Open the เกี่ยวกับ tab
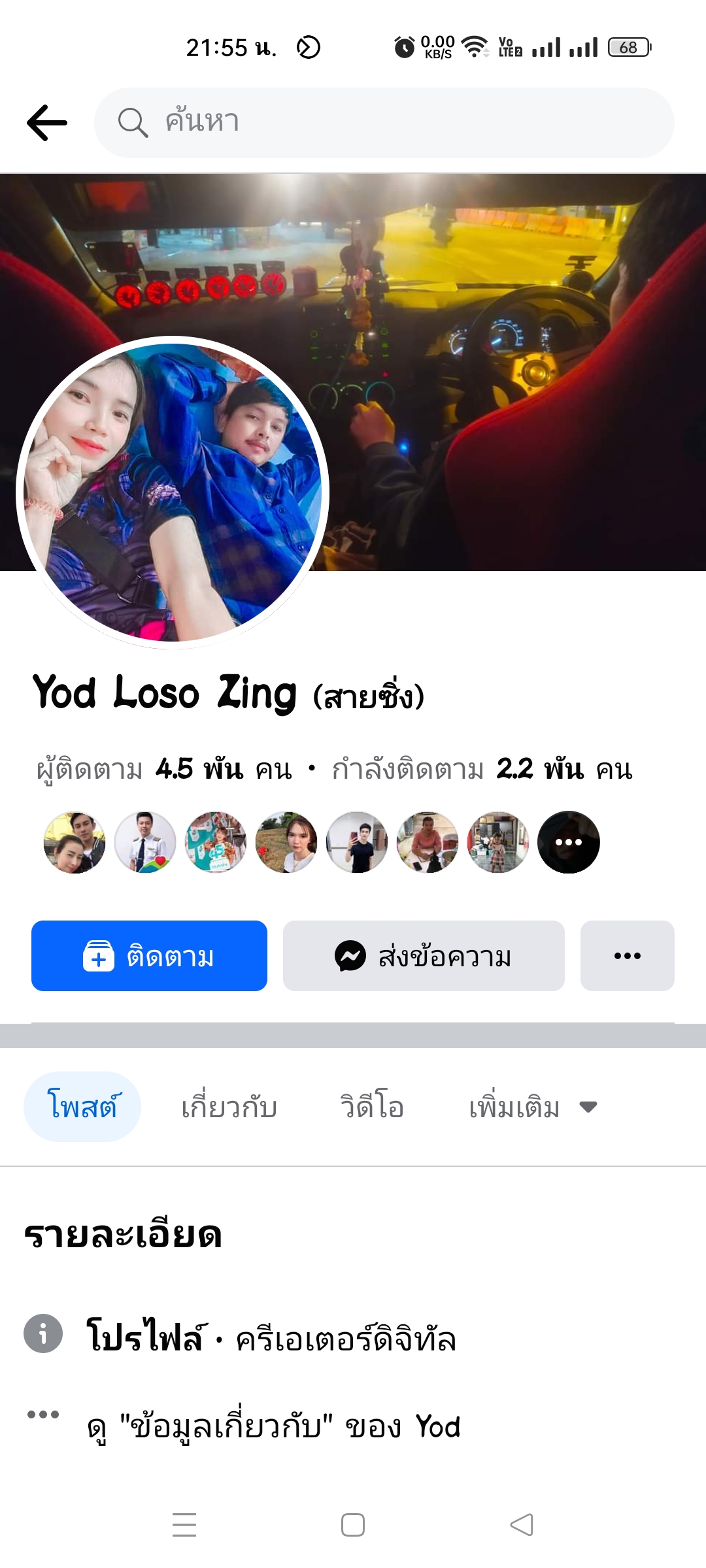The image size is (706, 1568). pyautogui.click(x=229, y=1107)
